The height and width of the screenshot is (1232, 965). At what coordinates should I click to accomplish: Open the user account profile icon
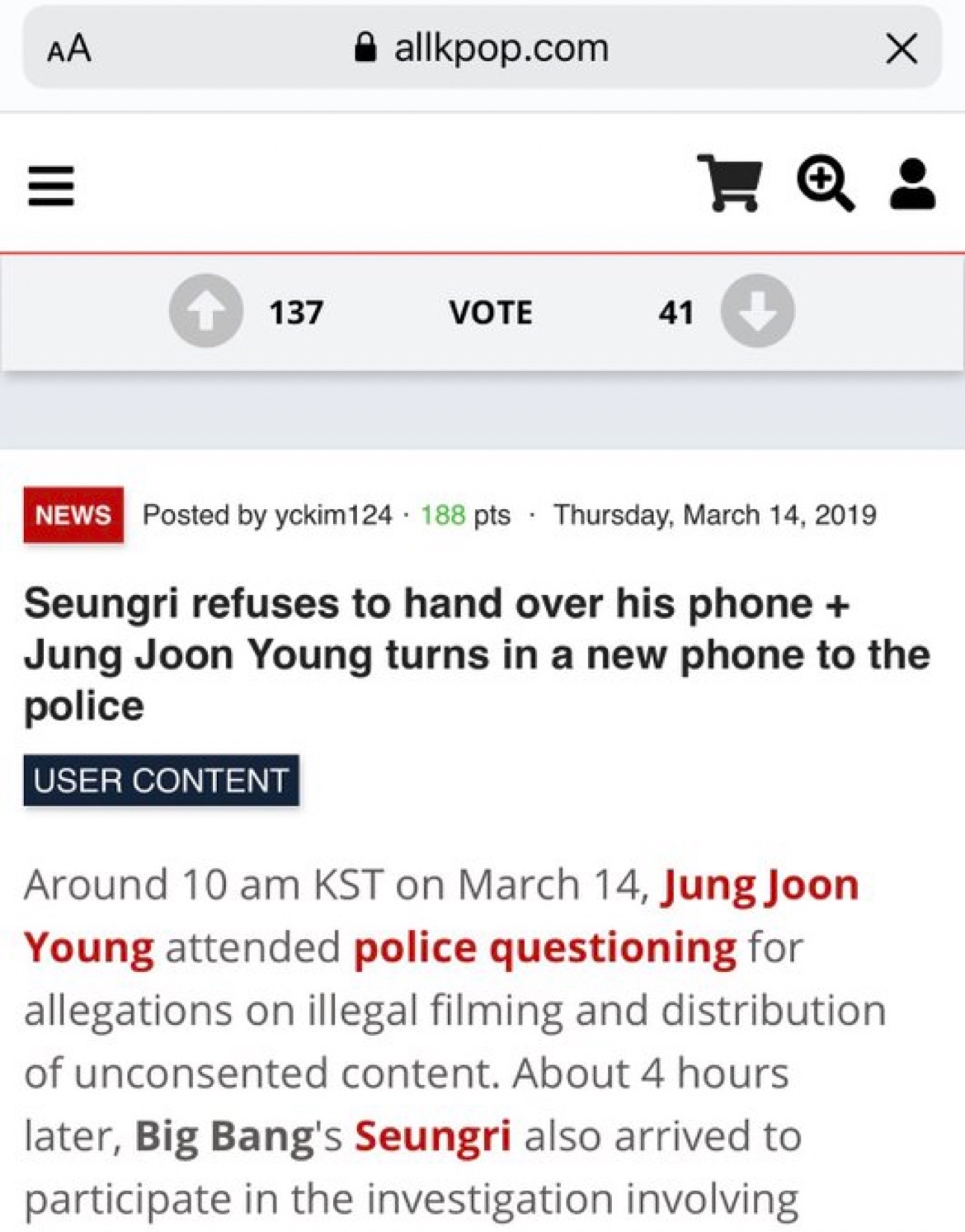(910, 184)
